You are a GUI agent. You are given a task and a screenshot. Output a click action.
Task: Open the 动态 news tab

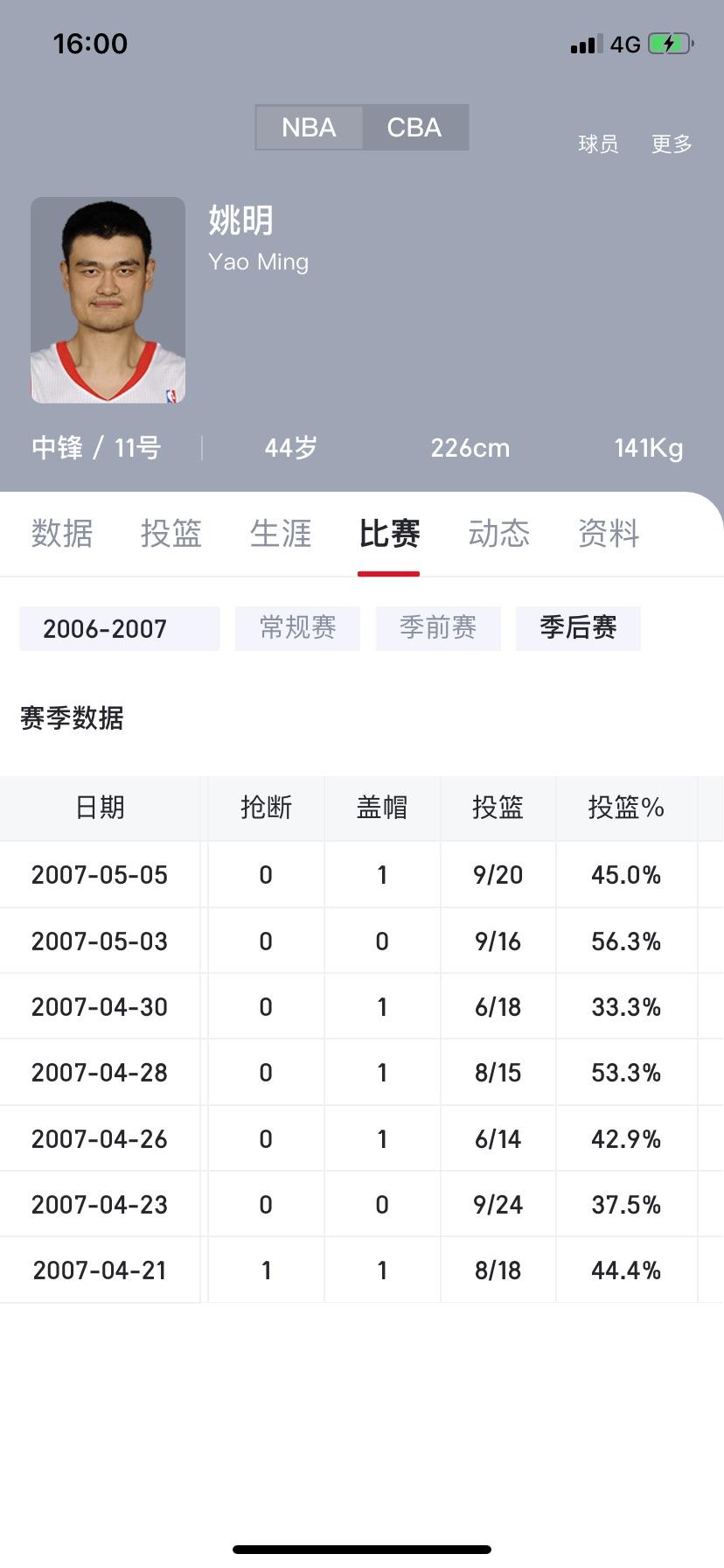tap(499, 533)
